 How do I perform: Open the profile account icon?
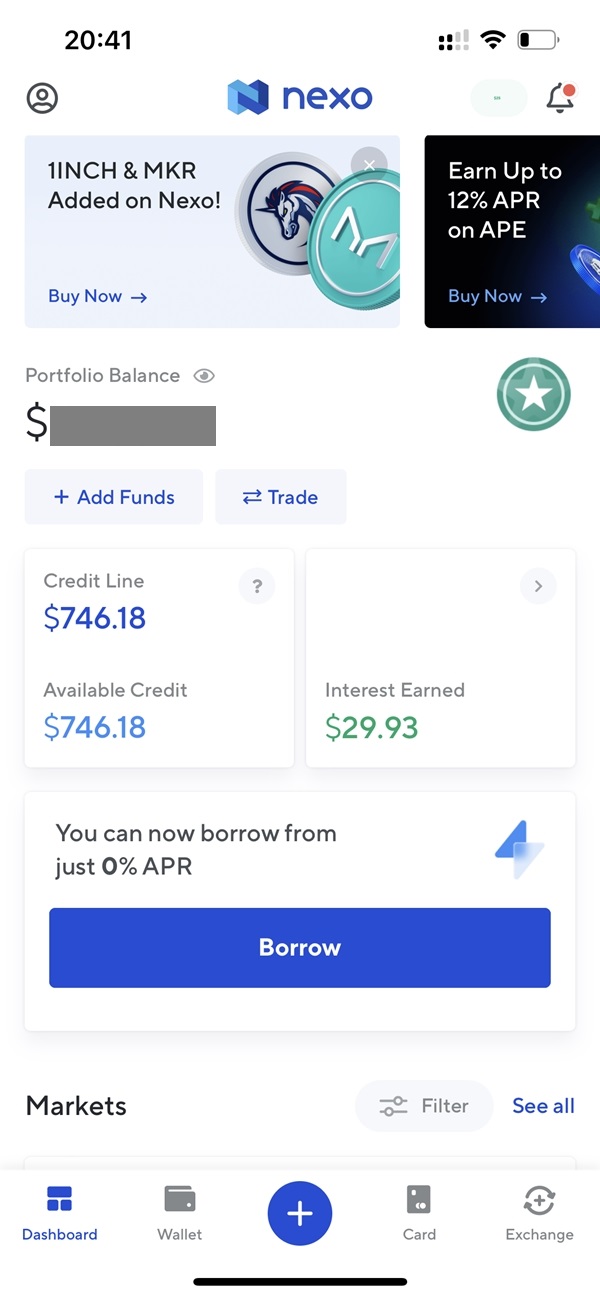tap(42, 98)
